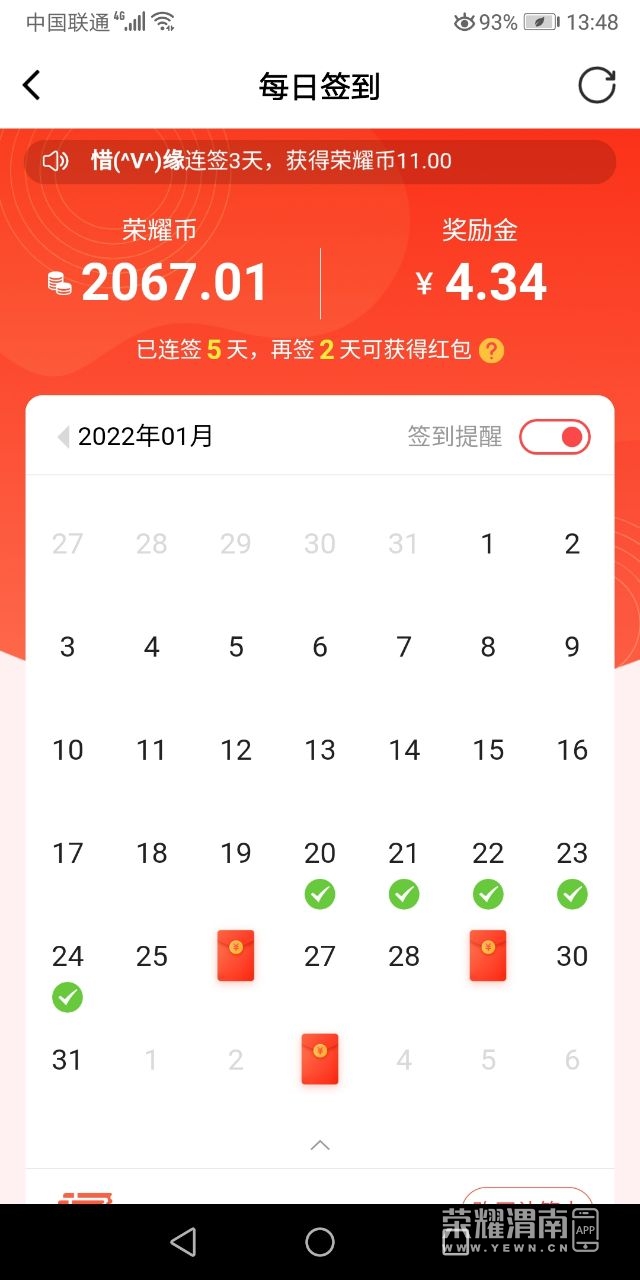Image resolution: width=640 pixels, height=1280 pixels.
Task: Toggle the 签到提醒 reminder switch
Action: 554,437
